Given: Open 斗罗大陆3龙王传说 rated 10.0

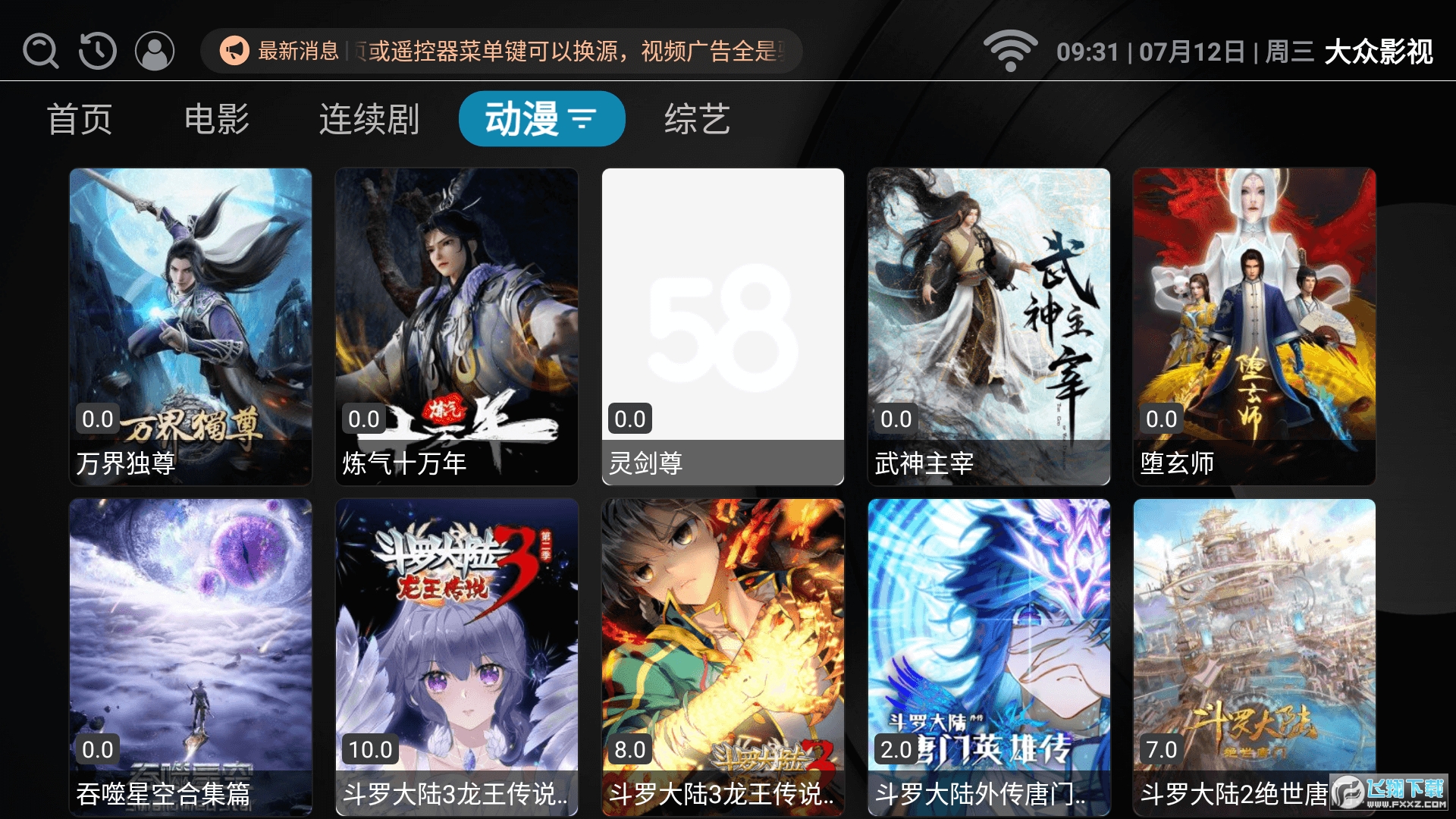Looking at the screenshot, I should (457, 657).
